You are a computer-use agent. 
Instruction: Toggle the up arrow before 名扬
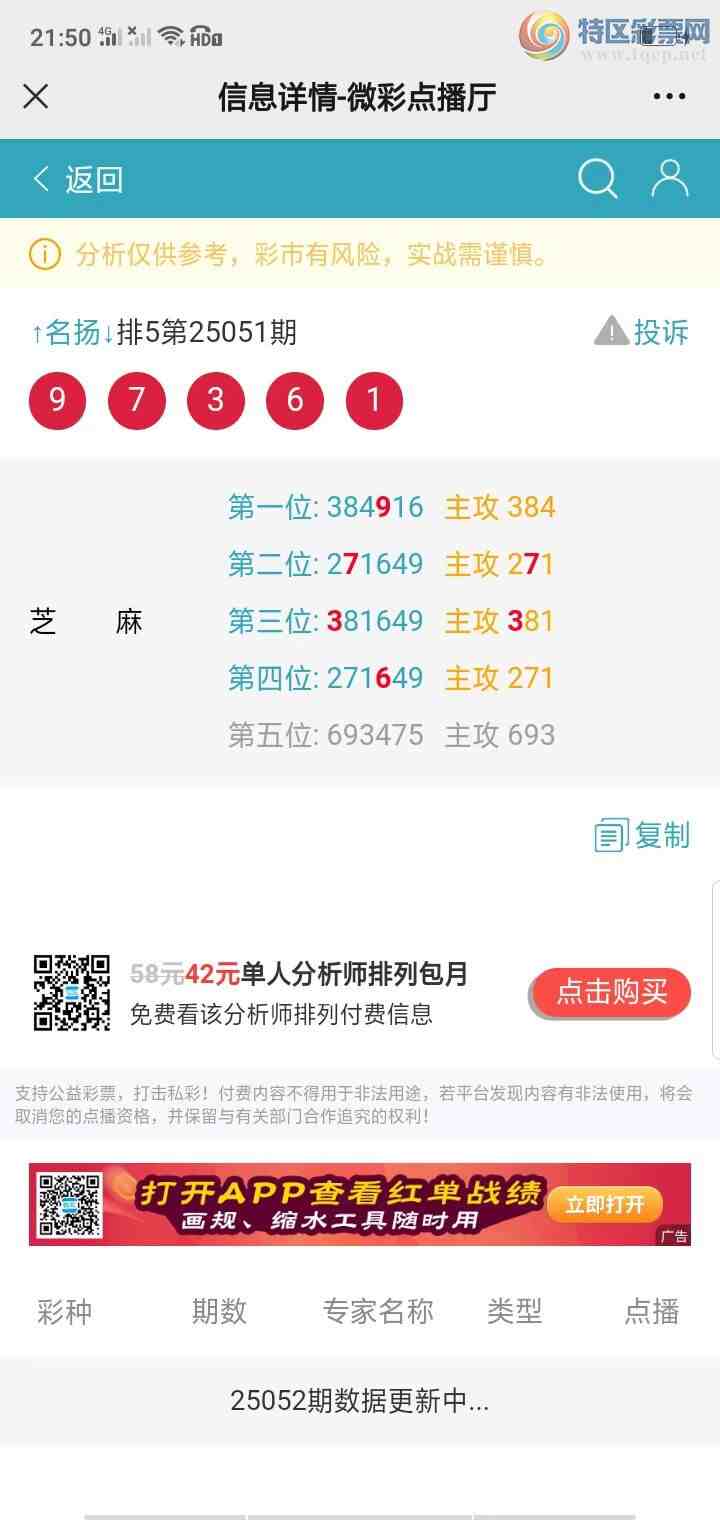[x=35, y=330]
